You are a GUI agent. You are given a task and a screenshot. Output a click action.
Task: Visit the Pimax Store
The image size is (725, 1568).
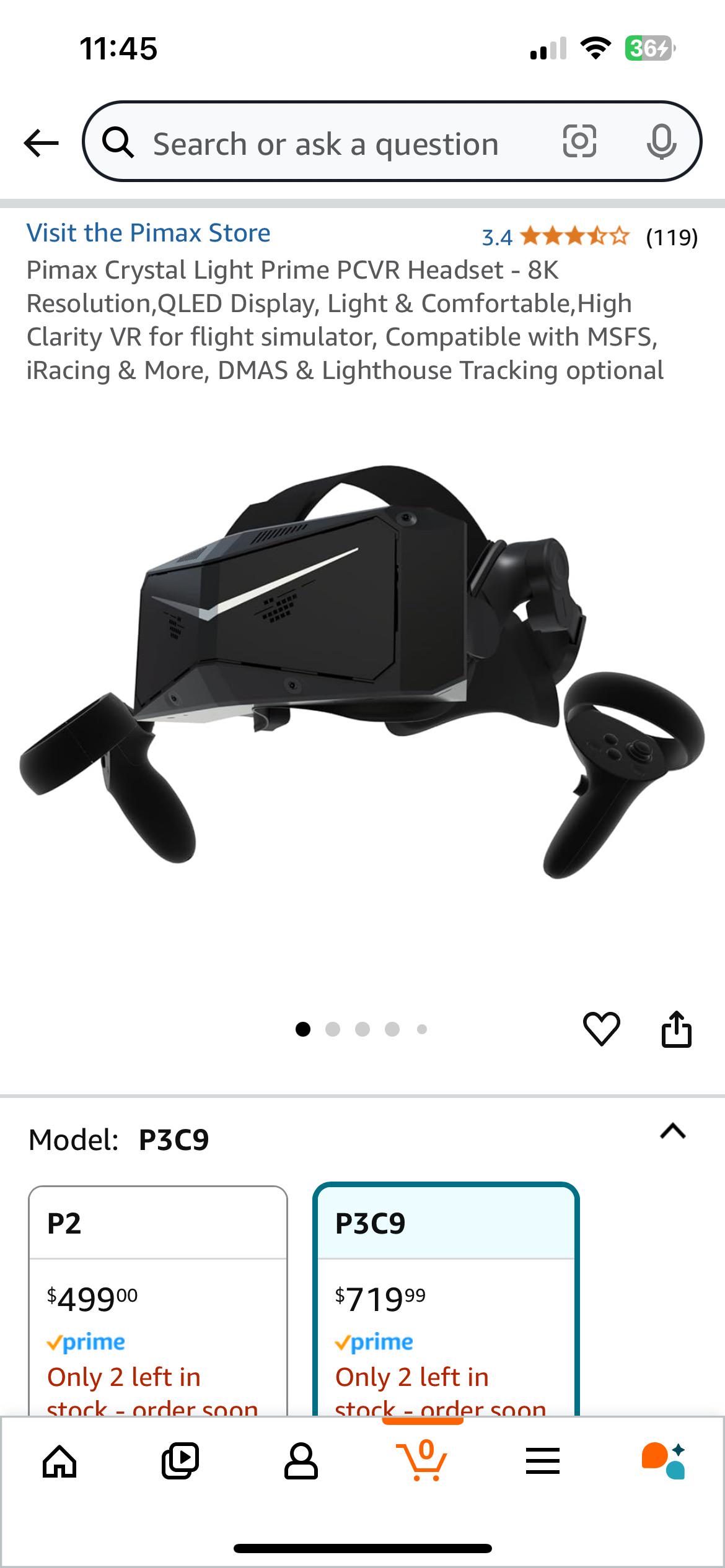point(147,233)
